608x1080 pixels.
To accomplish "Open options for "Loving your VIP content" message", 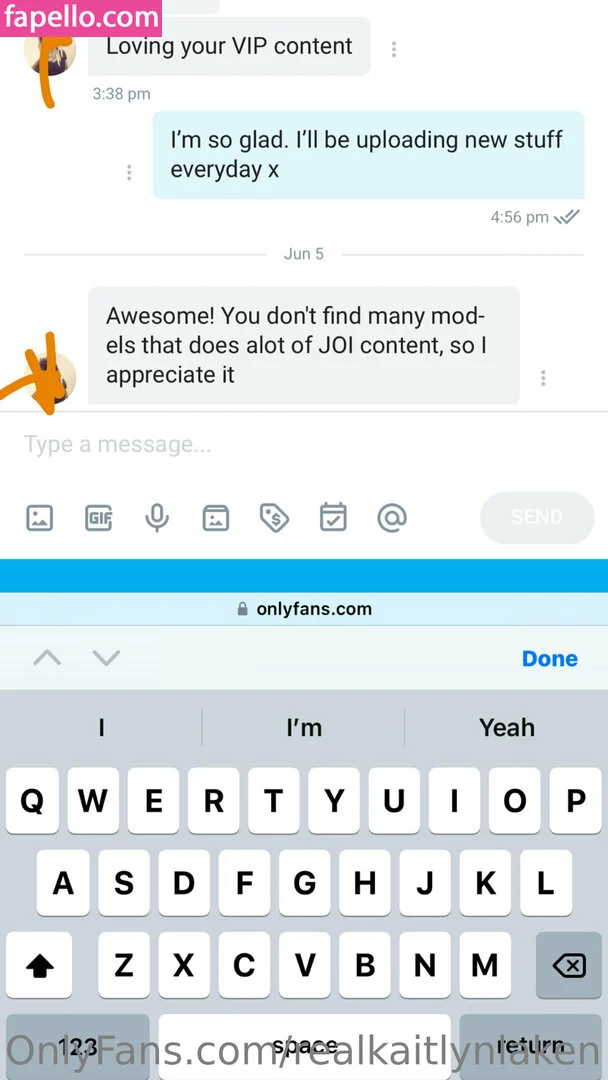I will point(395,49).
